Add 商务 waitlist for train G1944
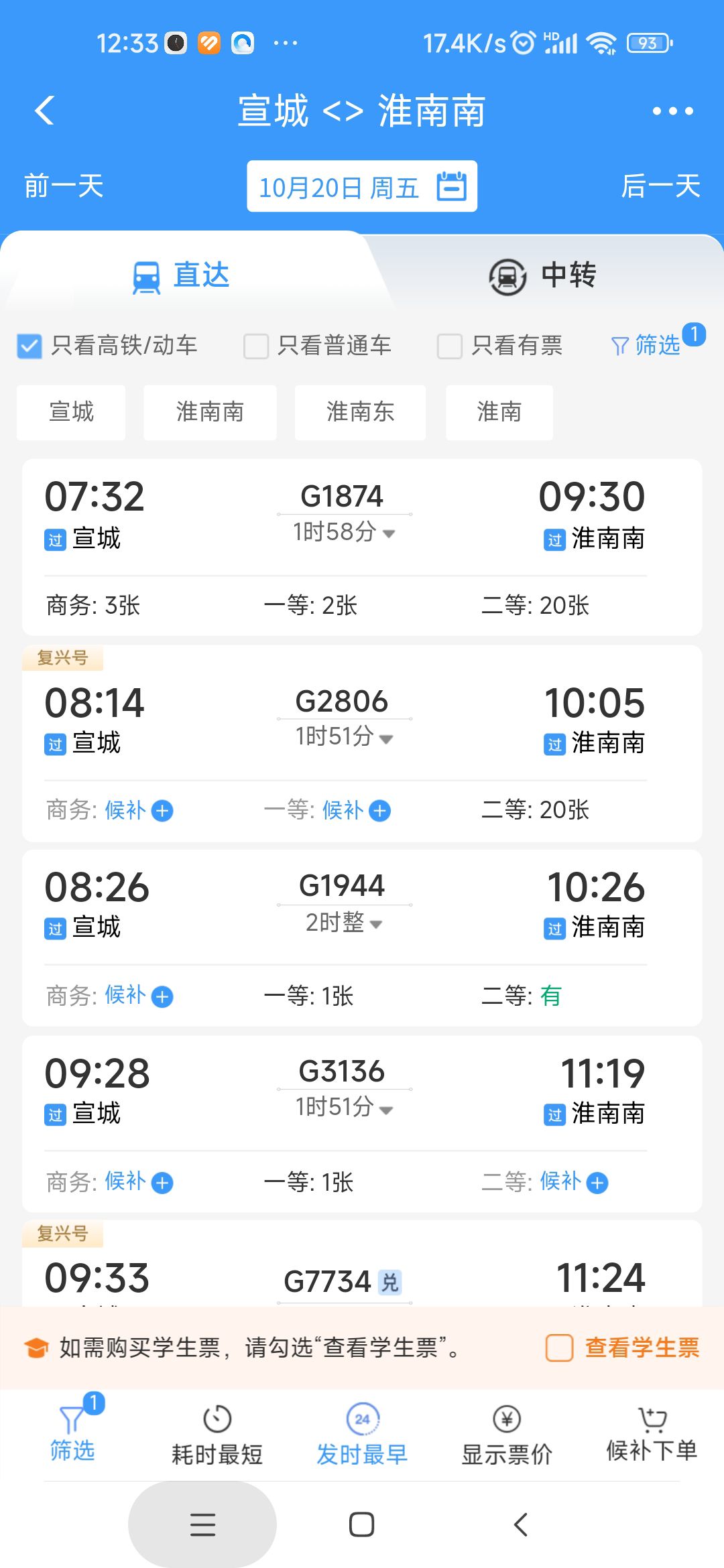 point(162,996)
